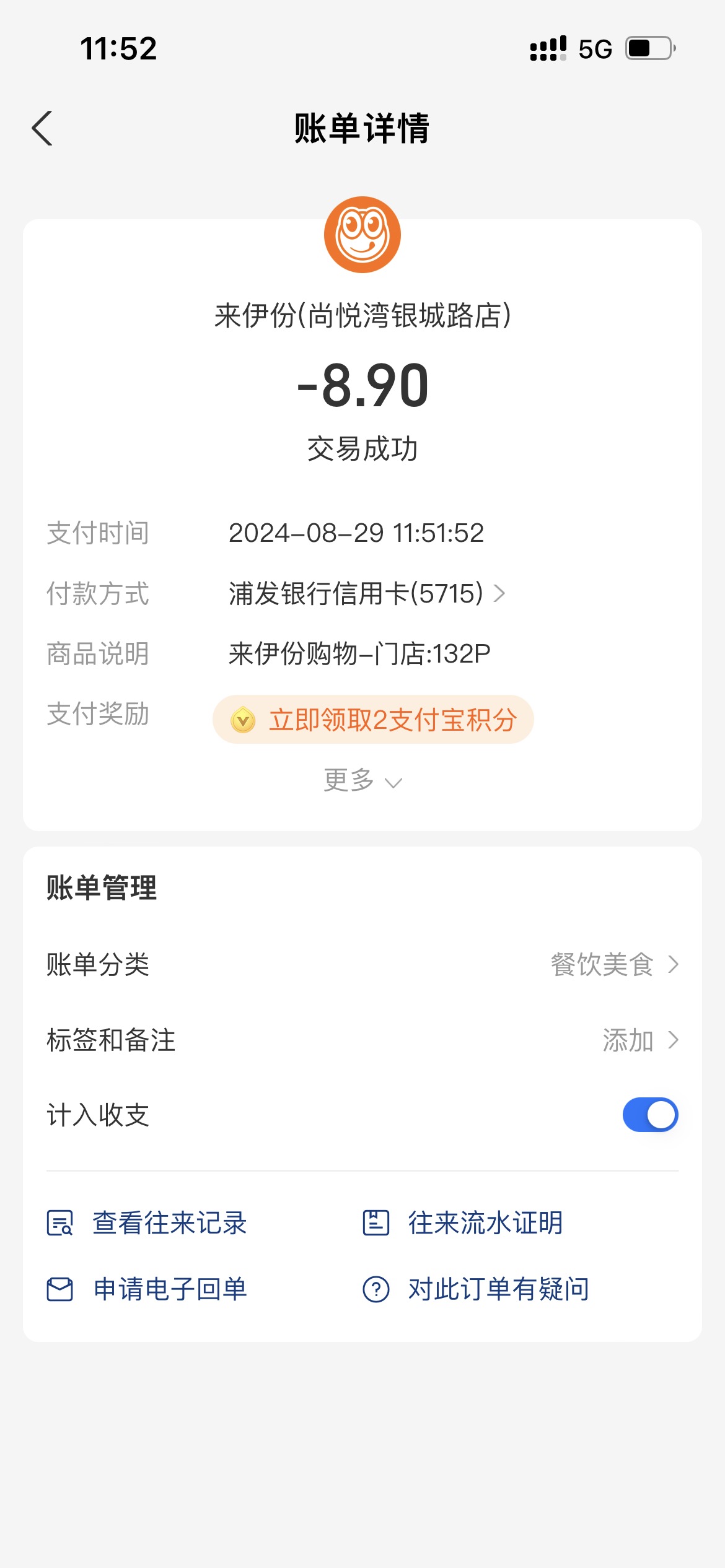The width and height of the screenshot is (725, 1568).
Task: Add tags and notes via 标签和备注
Action: (x=362, y=1040)
